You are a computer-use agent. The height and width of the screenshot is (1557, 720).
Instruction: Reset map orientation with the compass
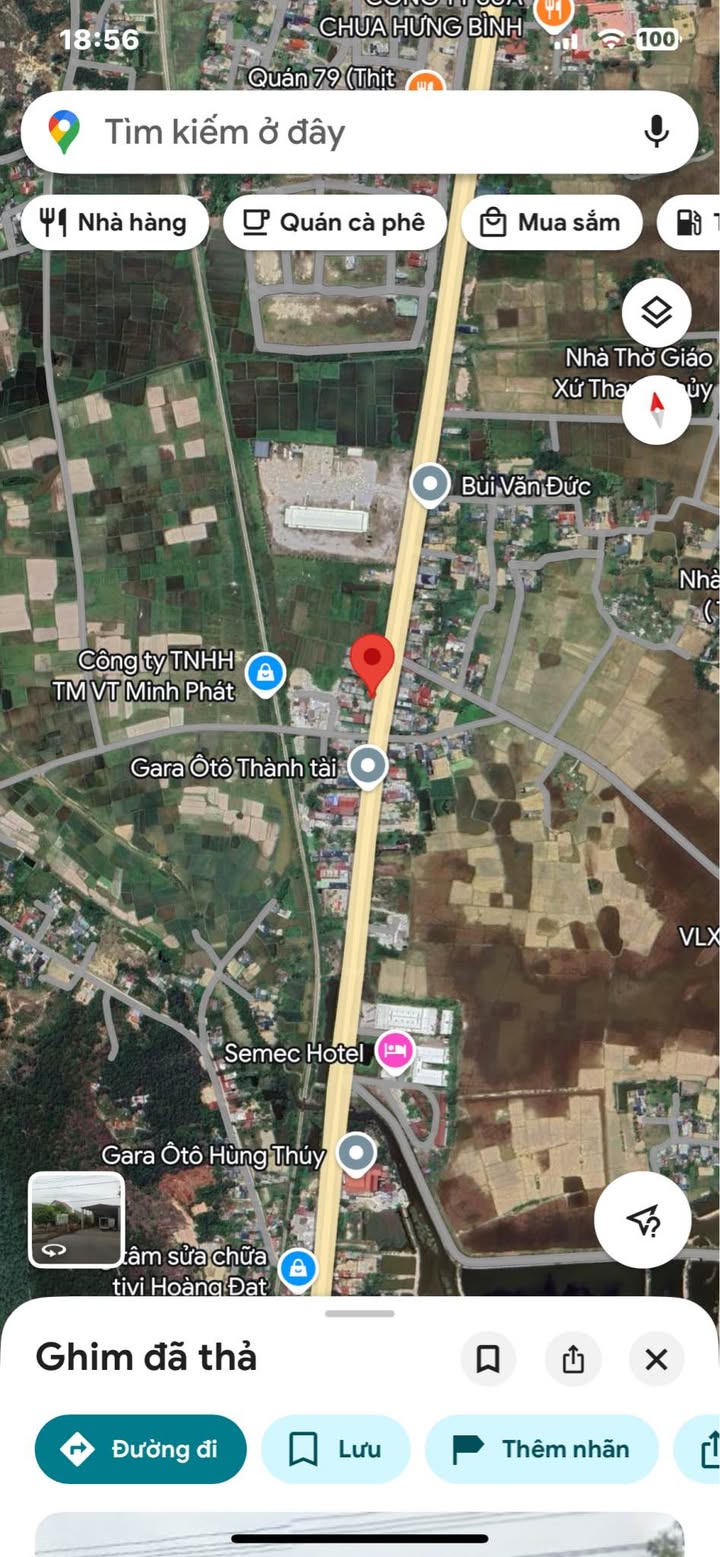(656, 409)
